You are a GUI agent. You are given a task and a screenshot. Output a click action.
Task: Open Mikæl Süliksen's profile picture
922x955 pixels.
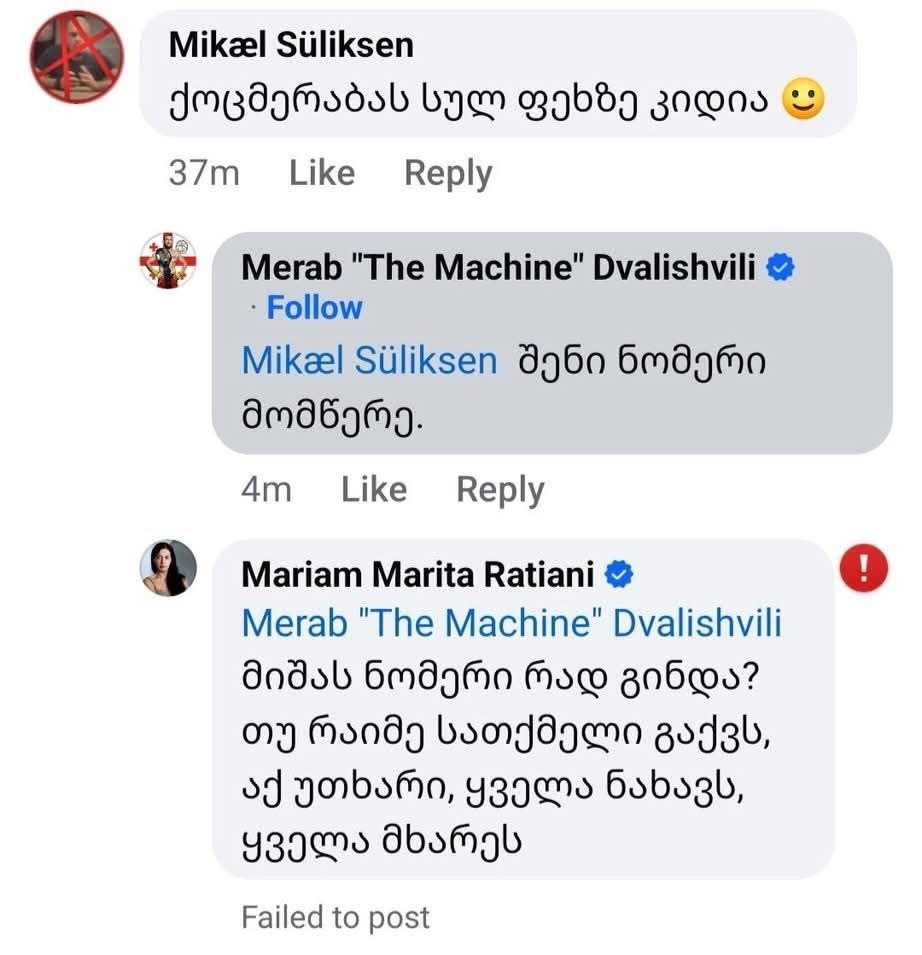click(x=78, y=57)
